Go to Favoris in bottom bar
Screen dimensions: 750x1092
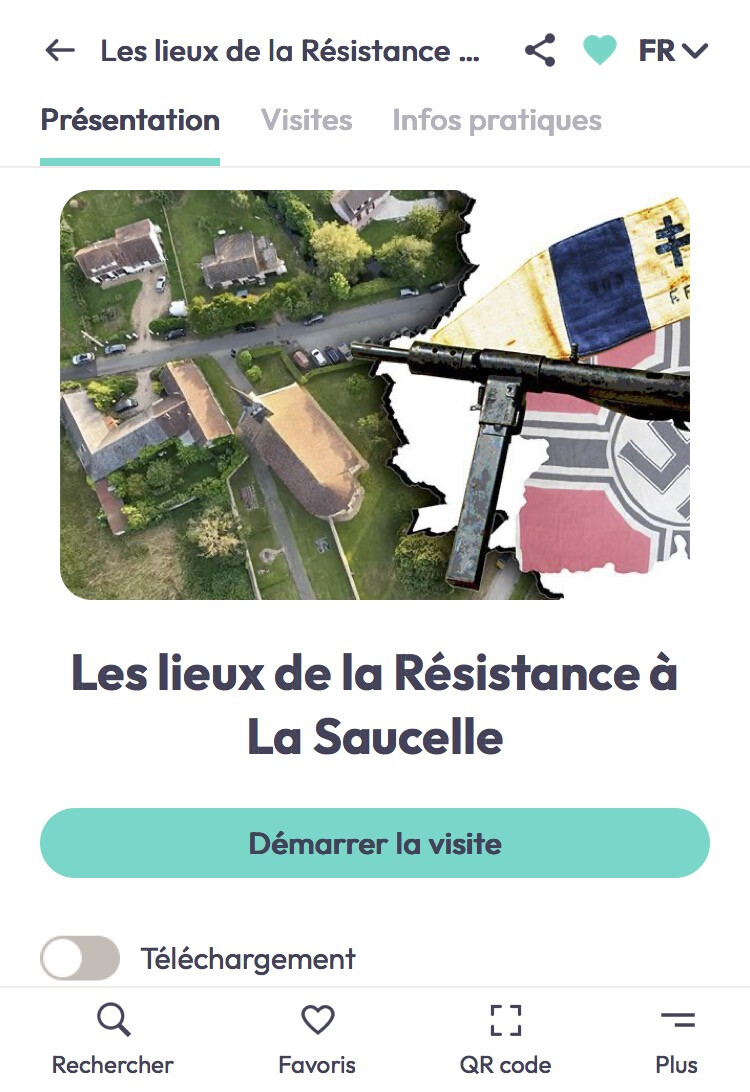coord(317,1040)
